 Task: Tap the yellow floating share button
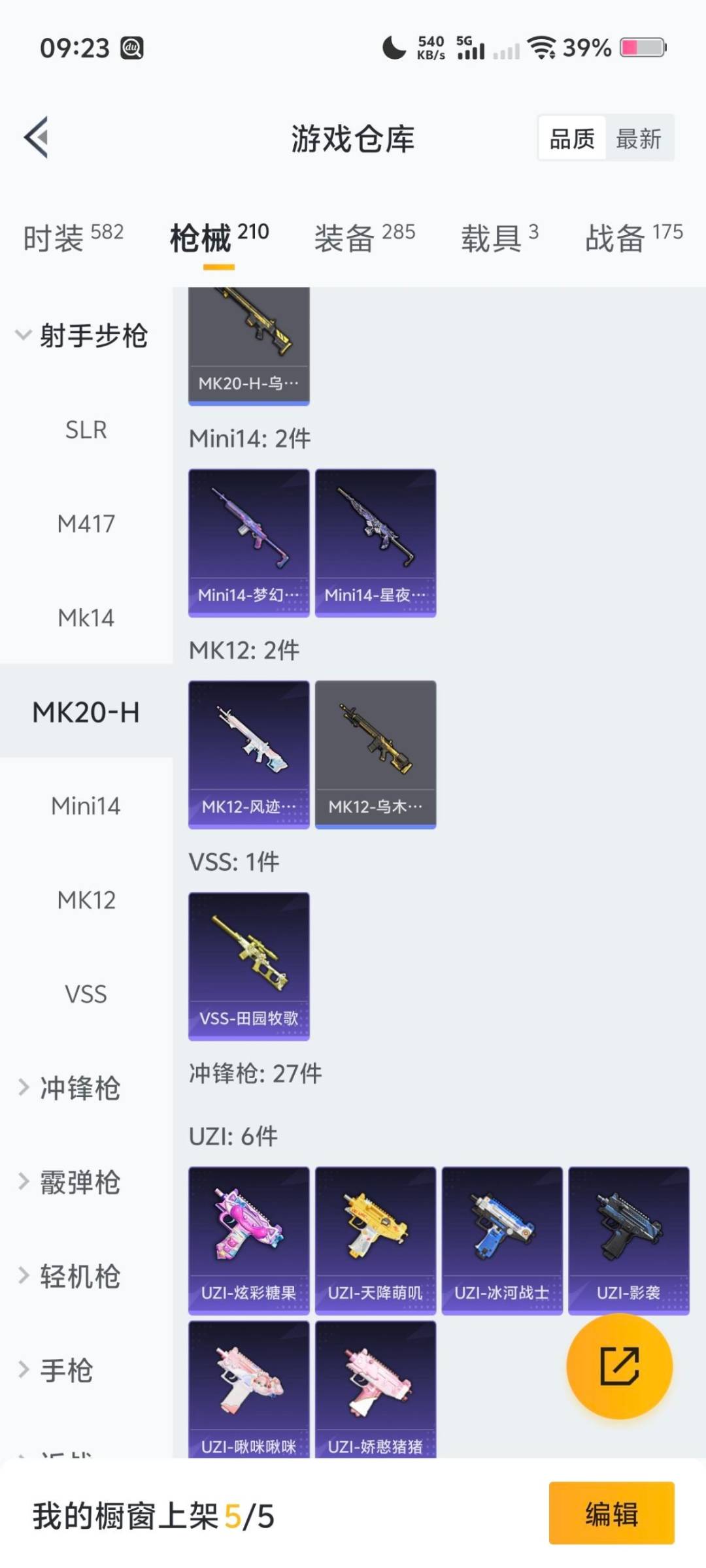(618, 1366)
